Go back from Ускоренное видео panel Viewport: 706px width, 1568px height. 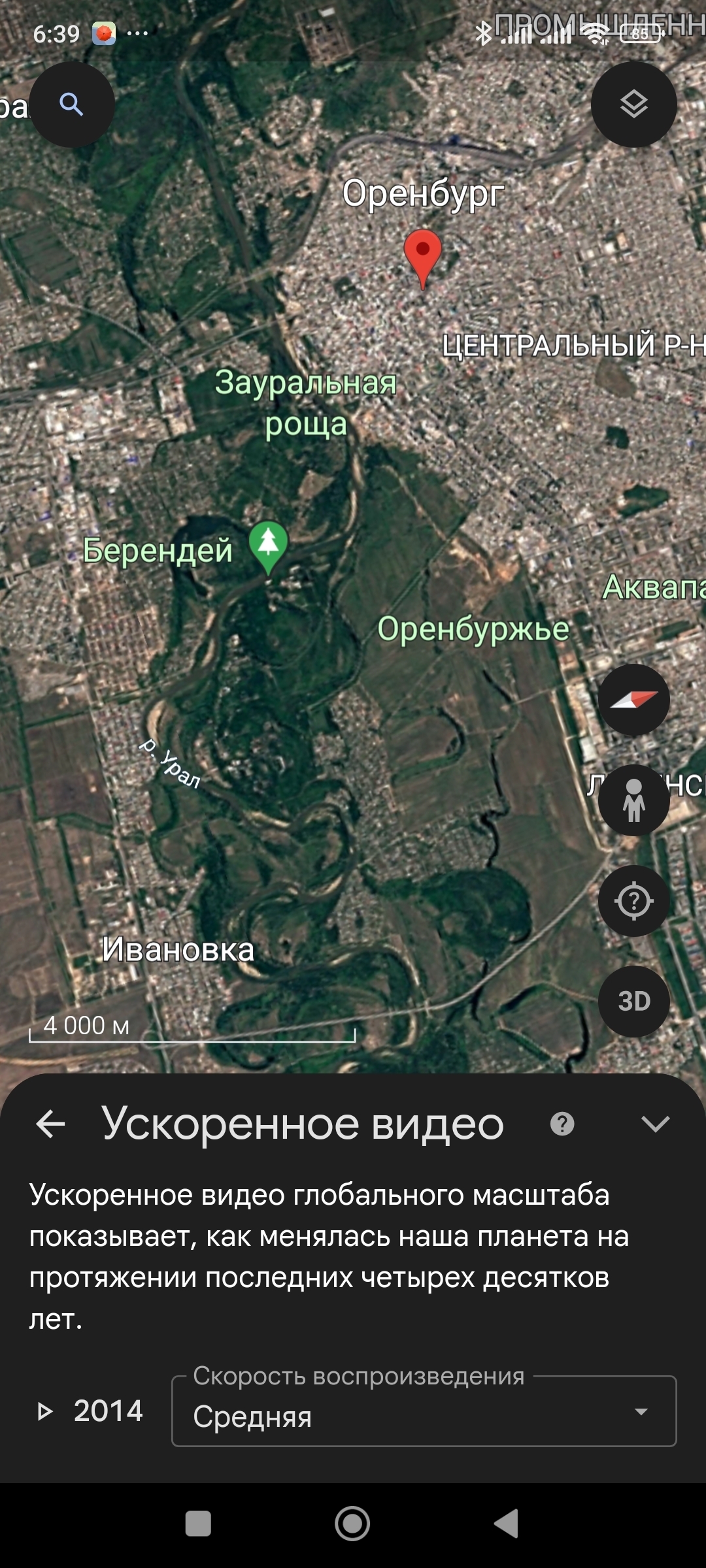[51, 1124]
